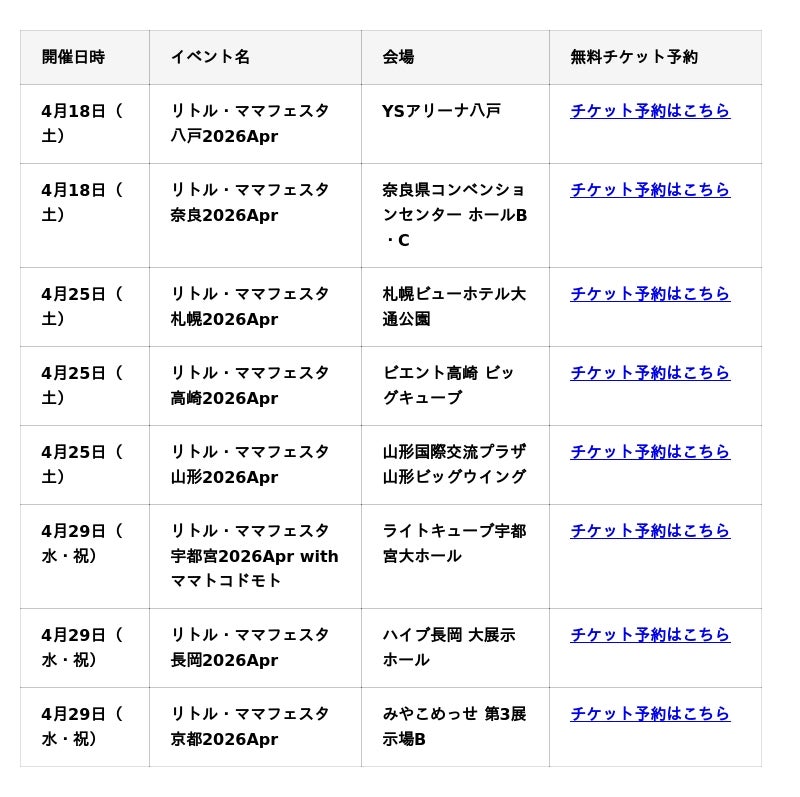Open ticket reservation link for 奈良2026Apr event
The height and width of the screenshot is (797, 800).
click(650, 190)
